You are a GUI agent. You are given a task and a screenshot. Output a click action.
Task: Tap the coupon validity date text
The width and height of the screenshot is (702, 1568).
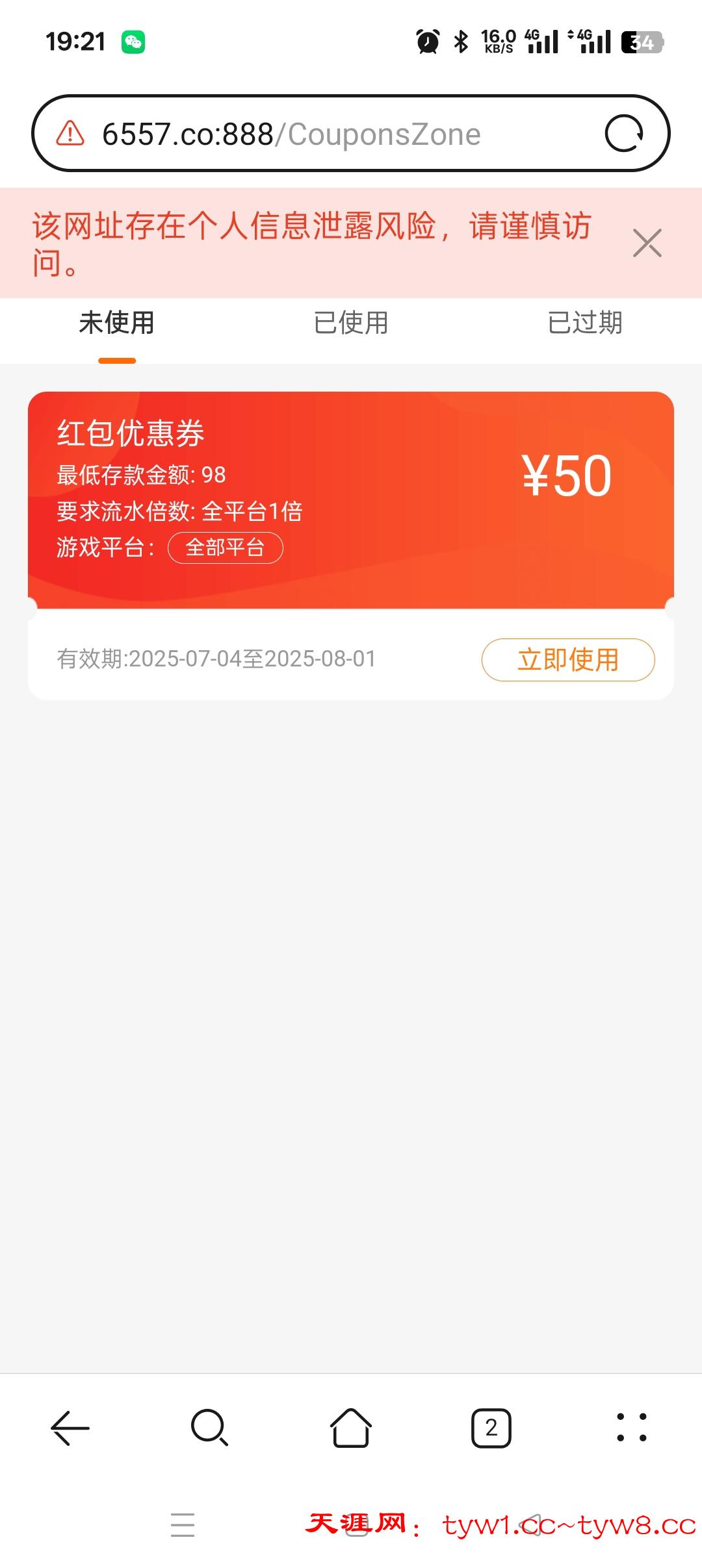pos(214,659)
